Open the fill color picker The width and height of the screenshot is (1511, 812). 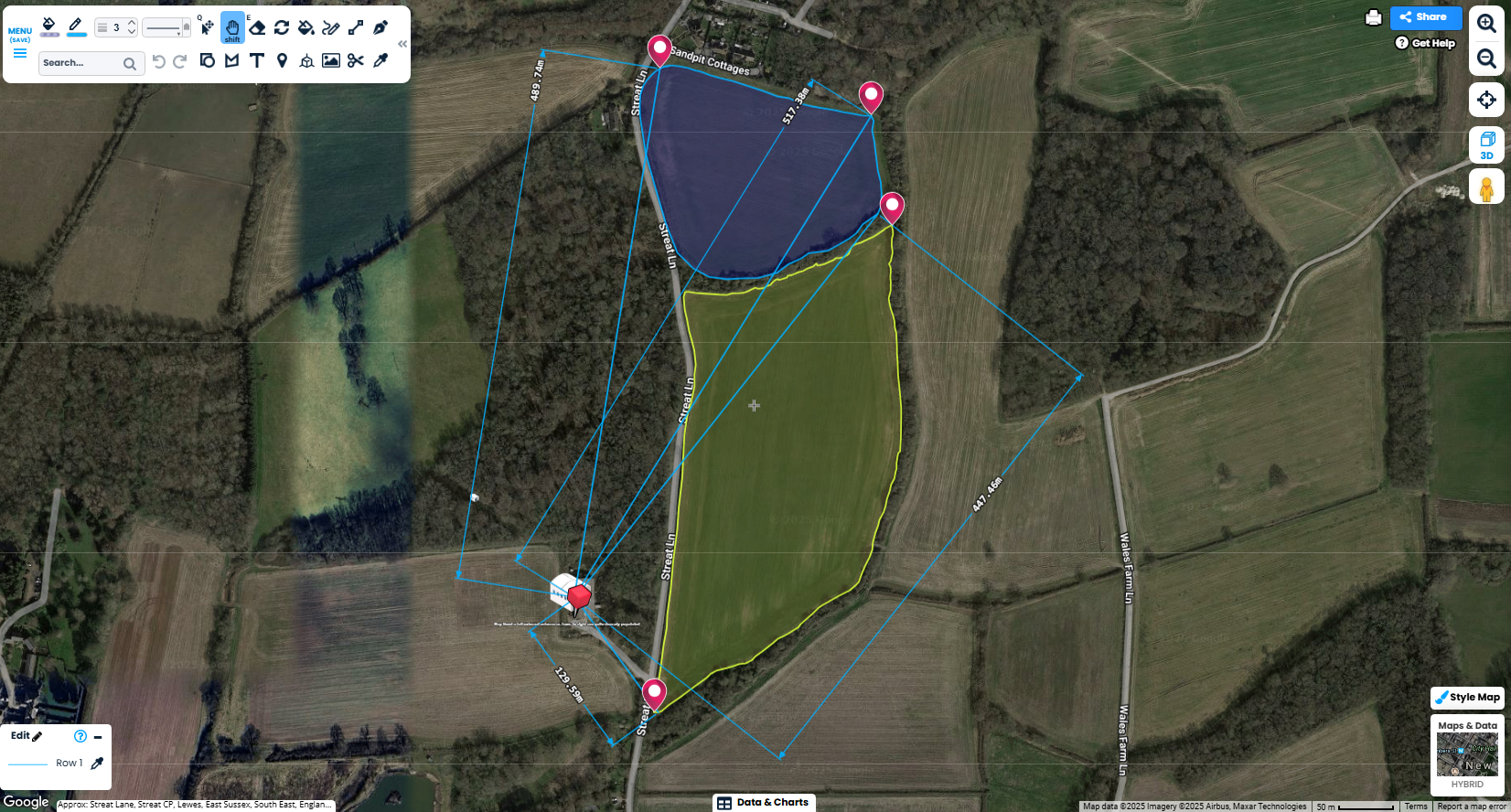pos(49,27)
